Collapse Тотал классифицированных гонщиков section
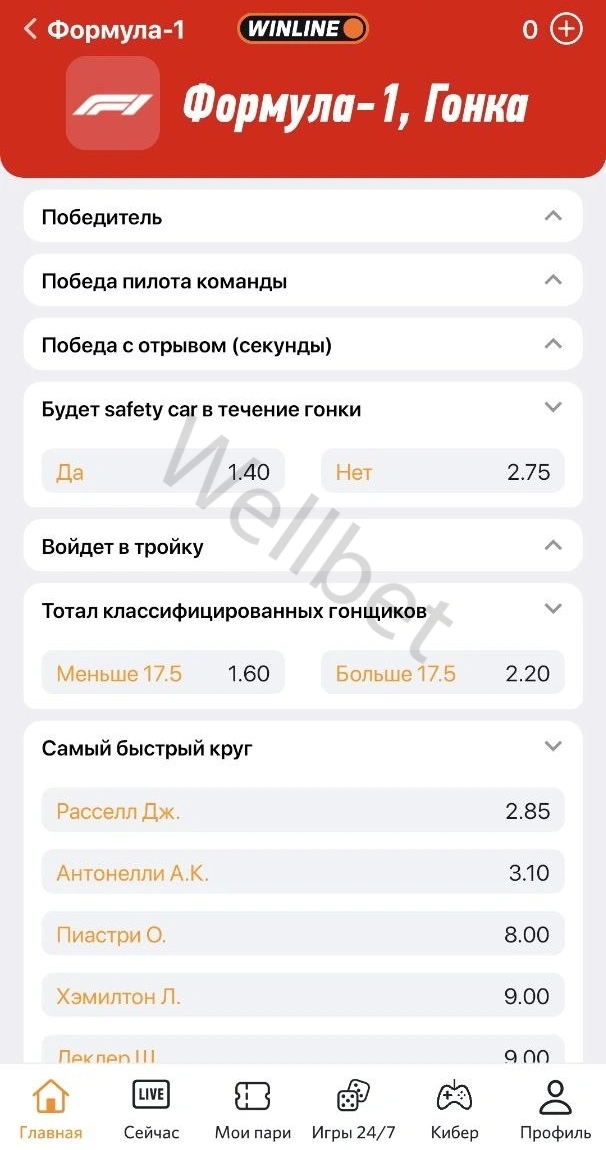The width and height of the screenshot is (606, 1150). 552,609
